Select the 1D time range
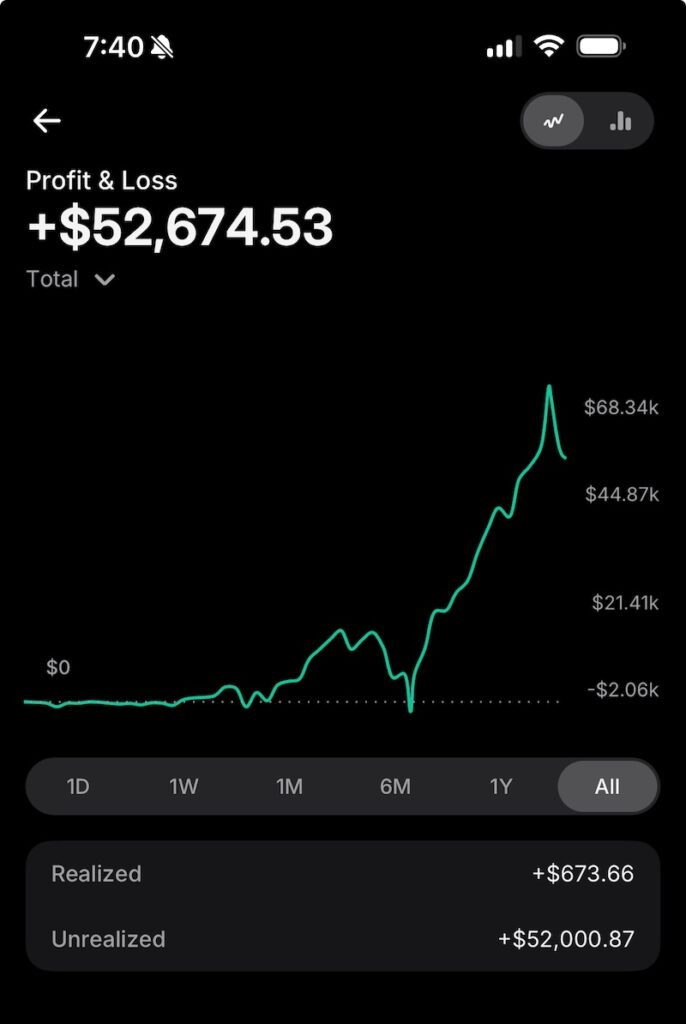The image size is (686, 1024). pos(78,787)
